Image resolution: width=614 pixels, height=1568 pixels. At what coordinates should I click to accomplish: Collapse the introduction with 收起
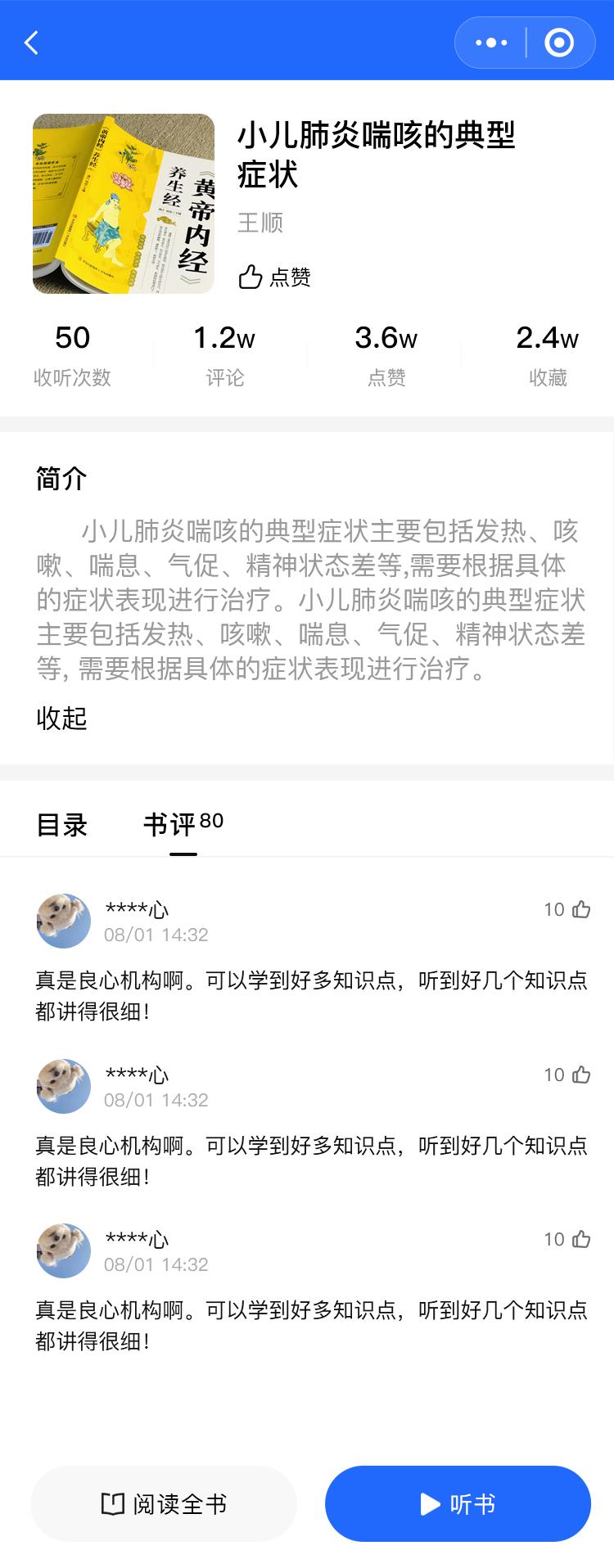coord(61,719)
